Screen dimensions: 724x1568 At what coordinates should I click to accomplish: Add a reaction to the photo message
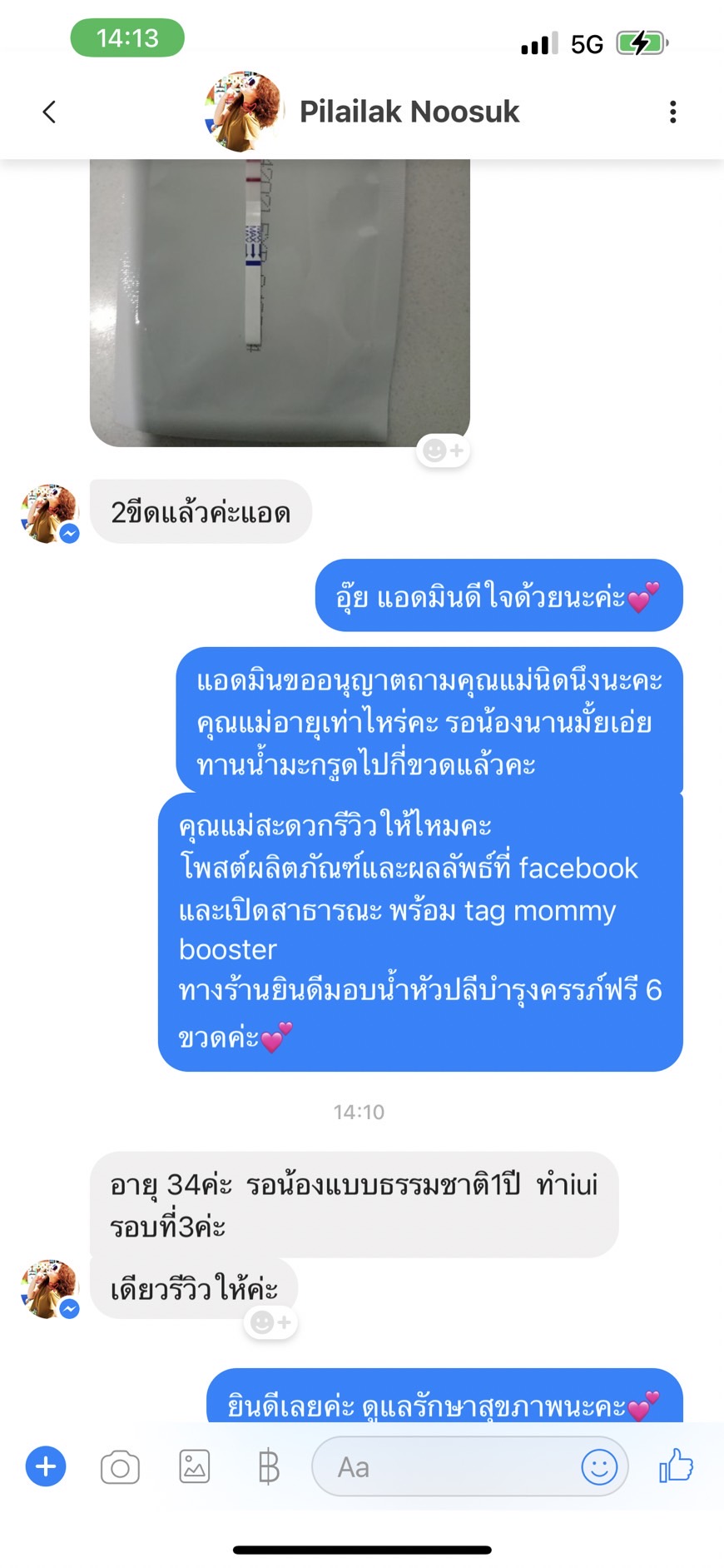(x=444, y=450)
